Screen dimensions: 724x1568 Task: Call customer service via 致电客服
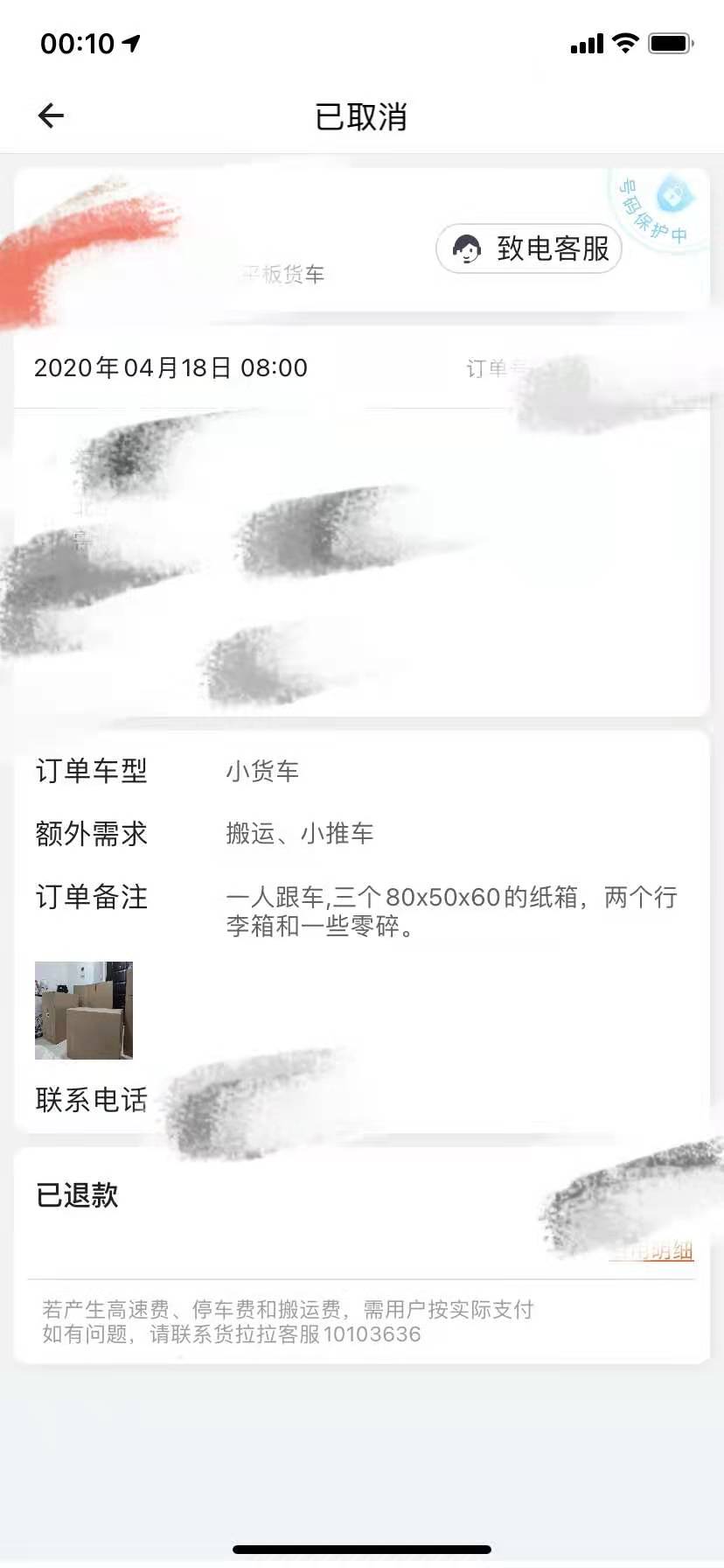(529, 248)
